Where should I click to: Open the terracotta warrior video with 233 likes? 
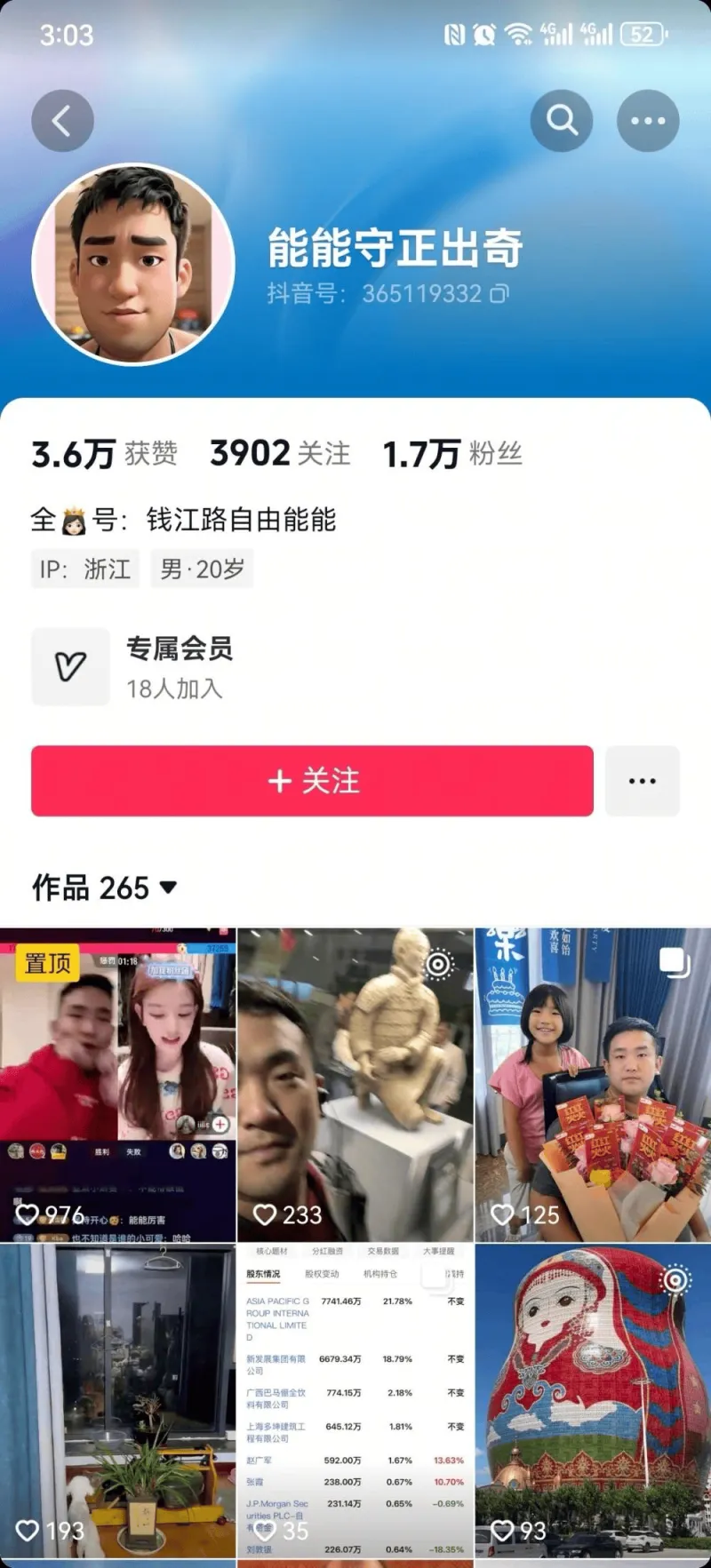tap(355, 1084)
